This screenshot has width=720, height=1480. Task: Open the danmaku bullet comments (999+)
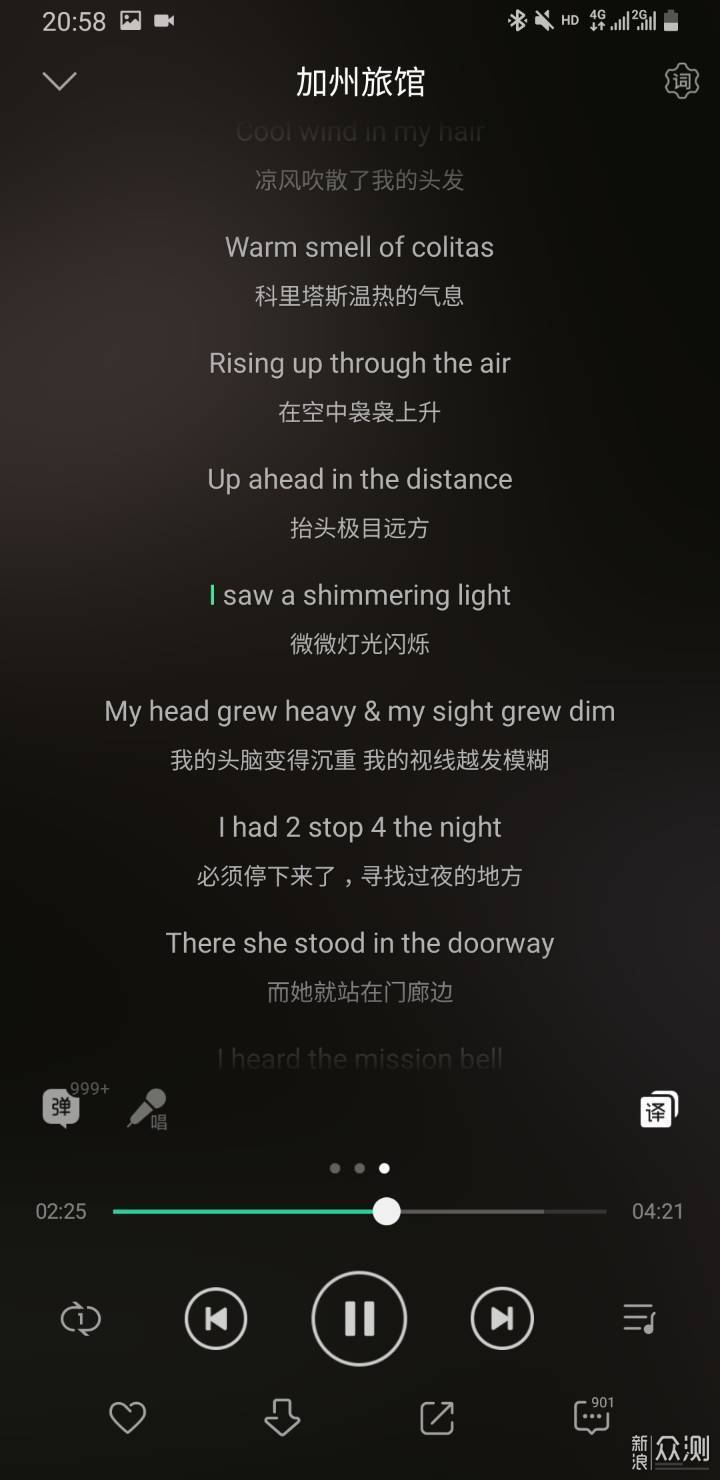click(62, 1108)
